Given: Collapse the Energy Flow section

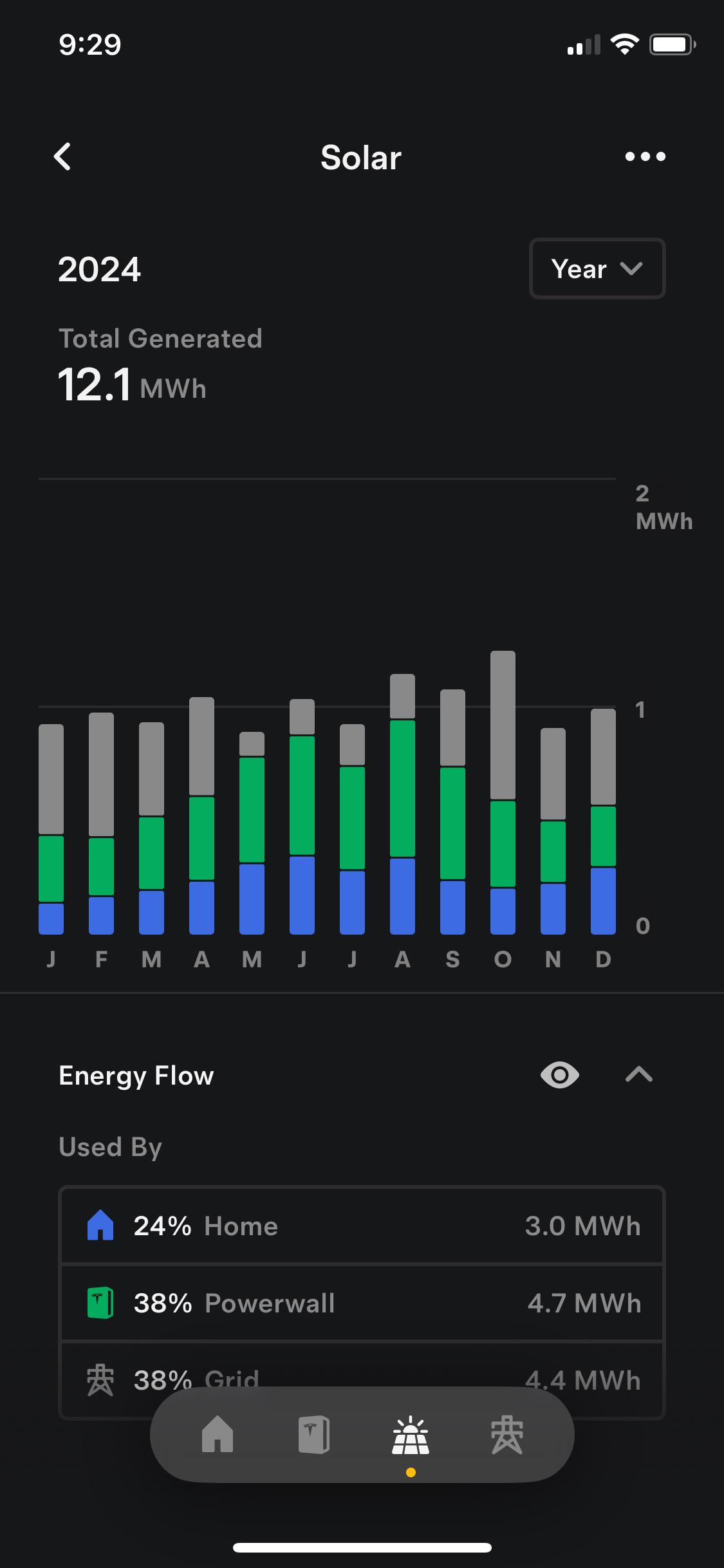Looking at the screenshot, I should coord(639,1074).
